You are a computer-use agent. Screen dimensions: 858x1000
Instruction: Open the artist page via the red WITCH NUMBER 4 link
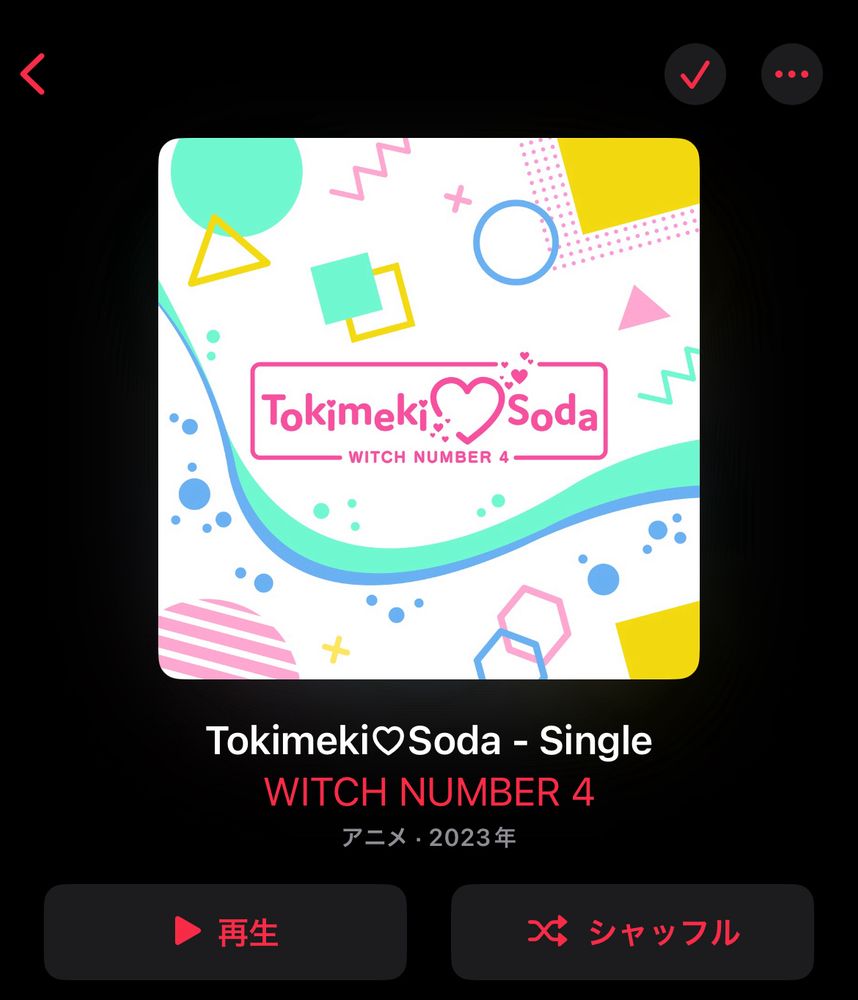coord(428,793)
